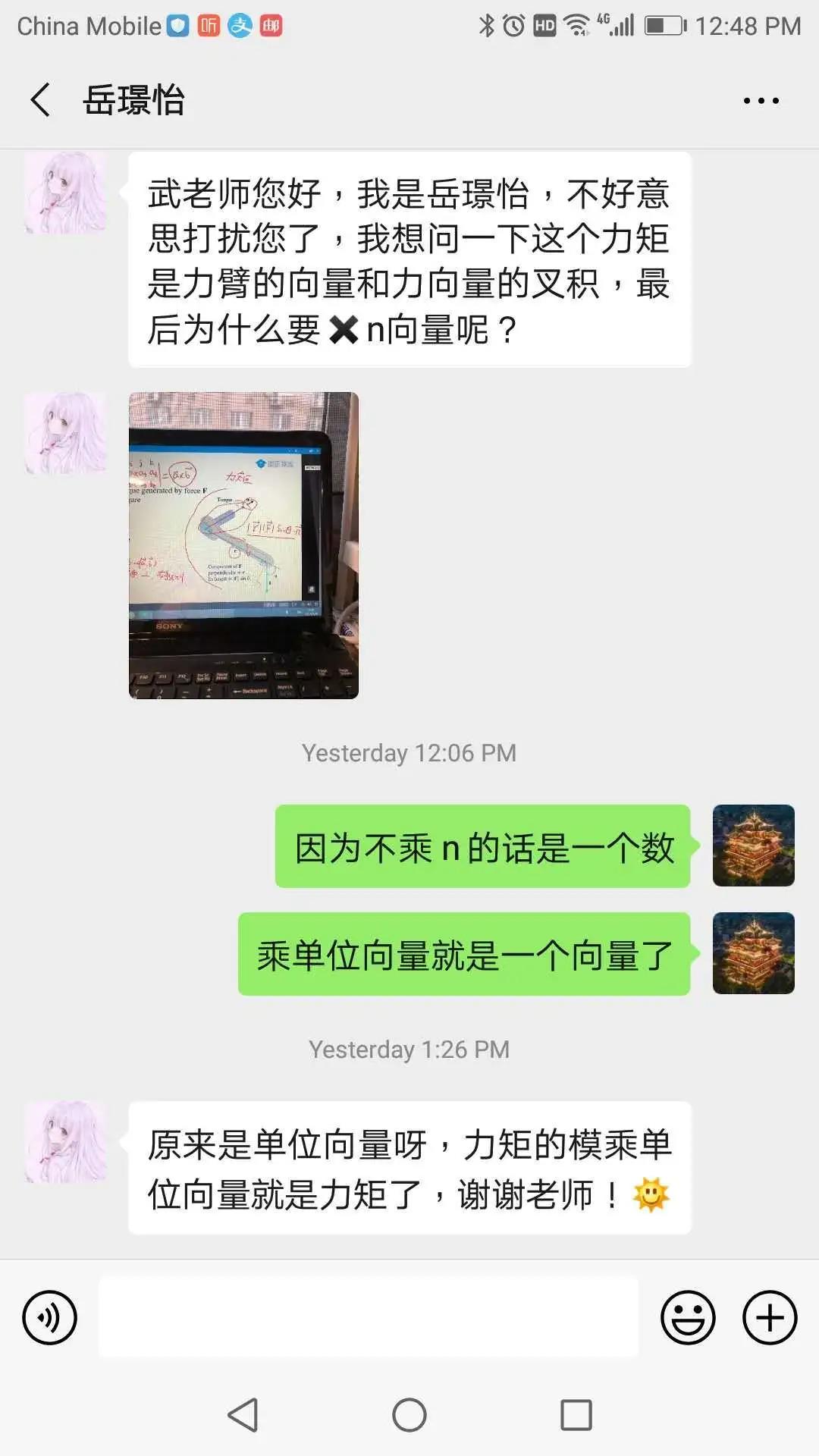Screen dimensions: 819x1456
Task: Open the emoji sticker panel
Action: 688,1317
